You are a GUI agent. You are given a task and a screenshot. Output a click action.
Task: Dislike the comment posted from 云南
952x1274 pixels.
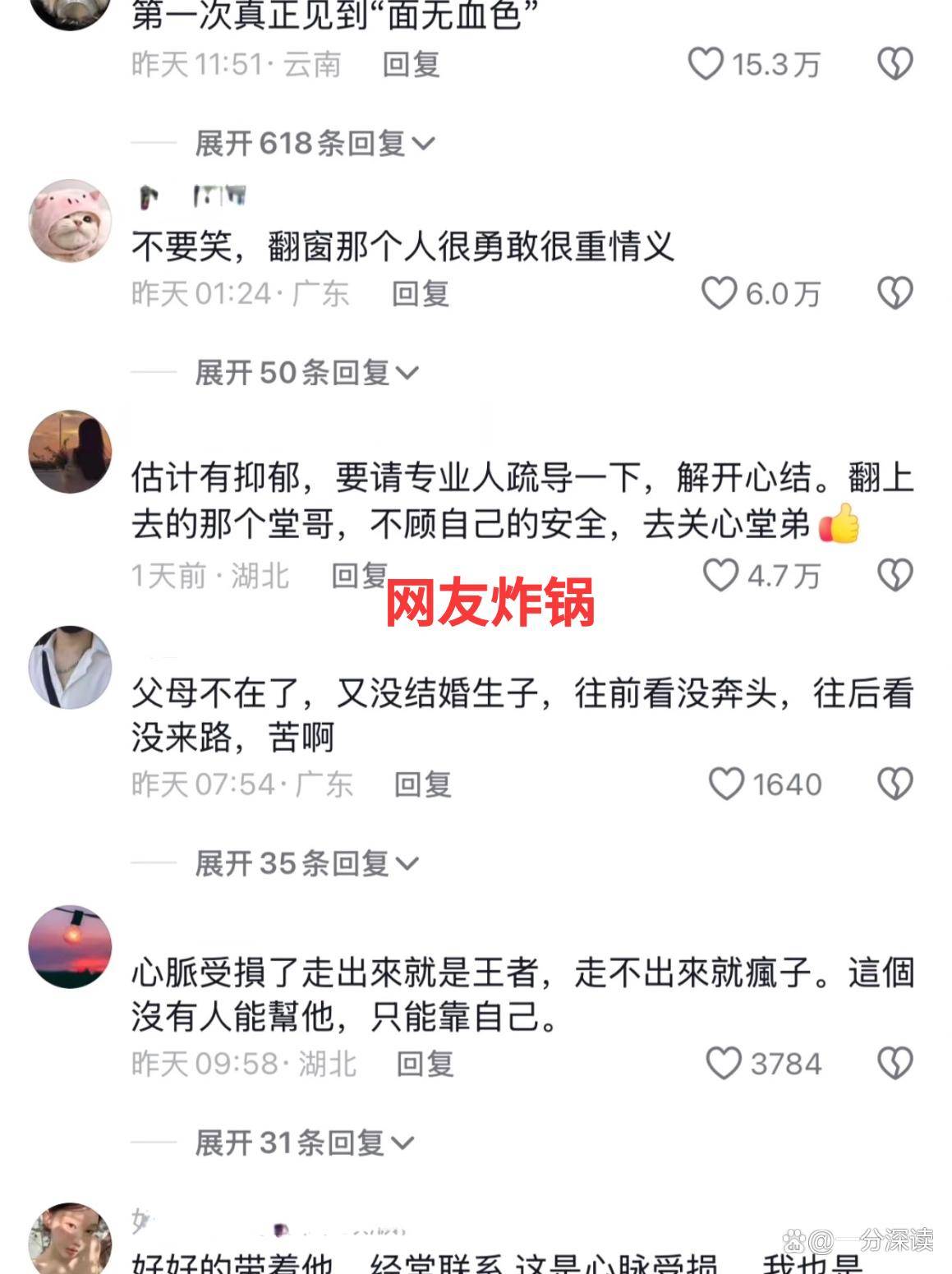coord(895,64)
